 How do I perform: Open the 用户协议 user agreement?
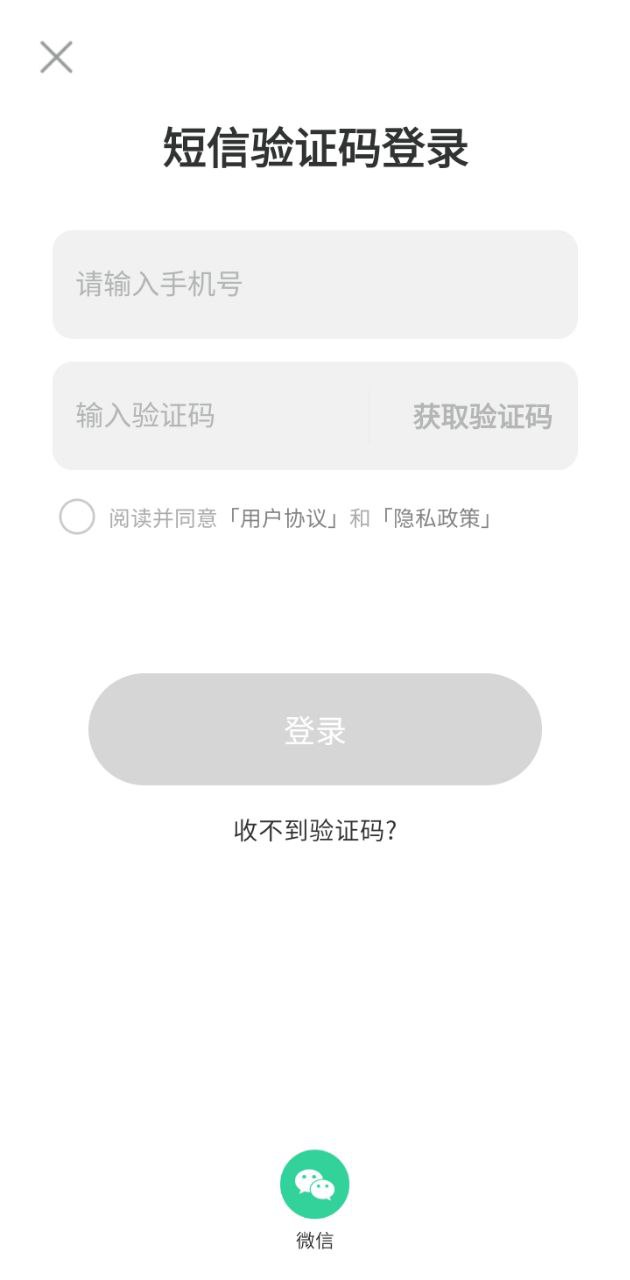(283, 518)
